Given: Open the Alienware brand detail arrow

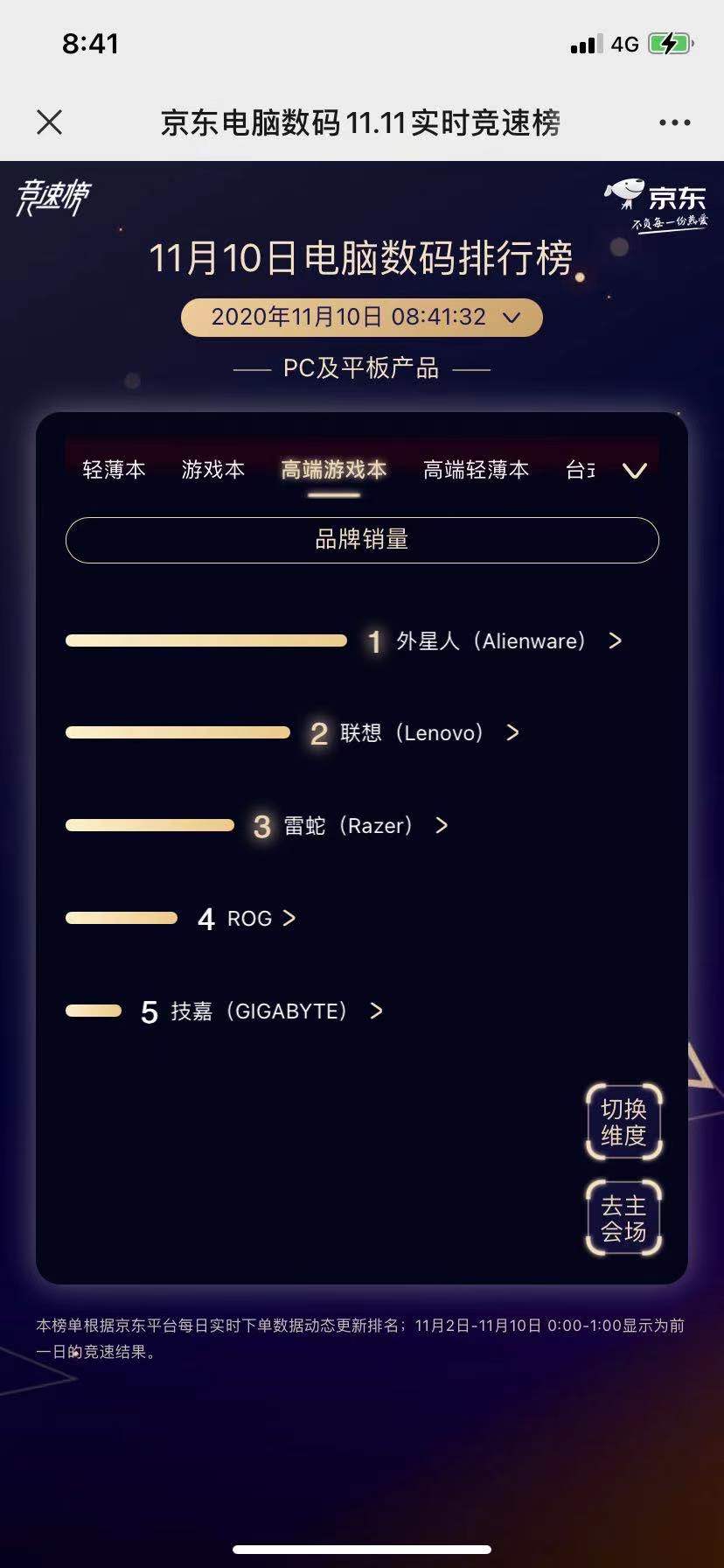Looking at the screenshot, I should (615, 640).
